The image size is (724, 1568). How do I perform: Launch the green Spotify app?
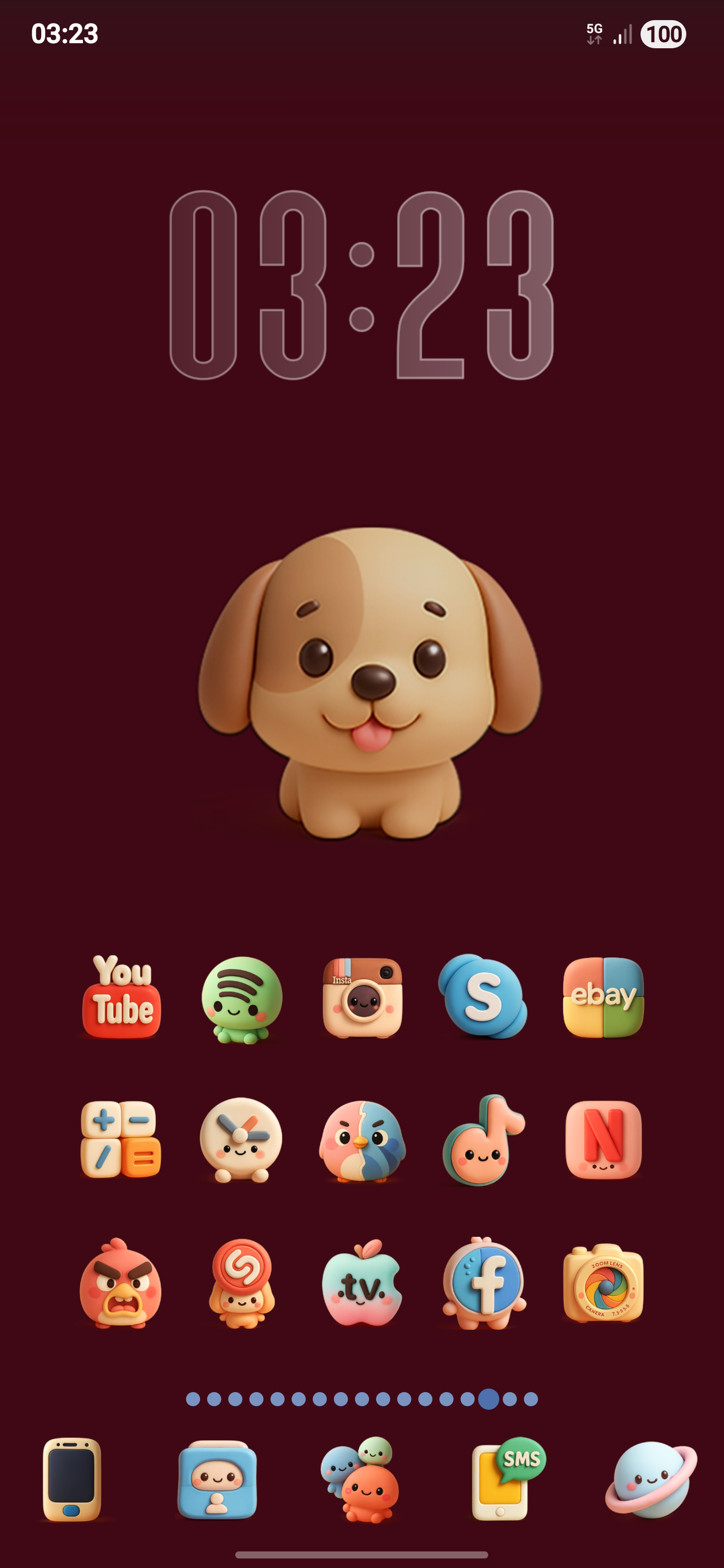(x=242, y=998)
